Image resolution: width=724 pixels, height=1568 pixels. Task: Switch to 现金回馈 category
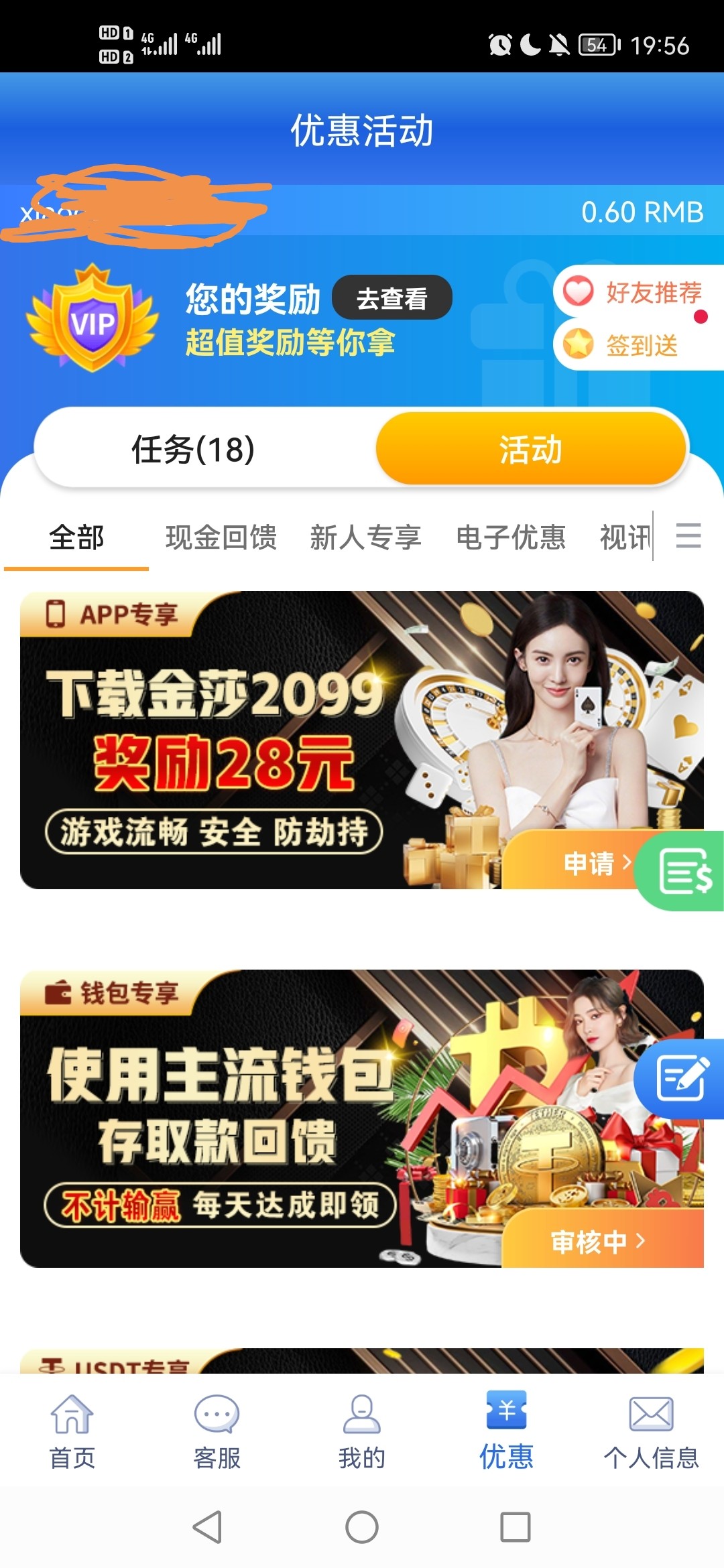(221, 537)
